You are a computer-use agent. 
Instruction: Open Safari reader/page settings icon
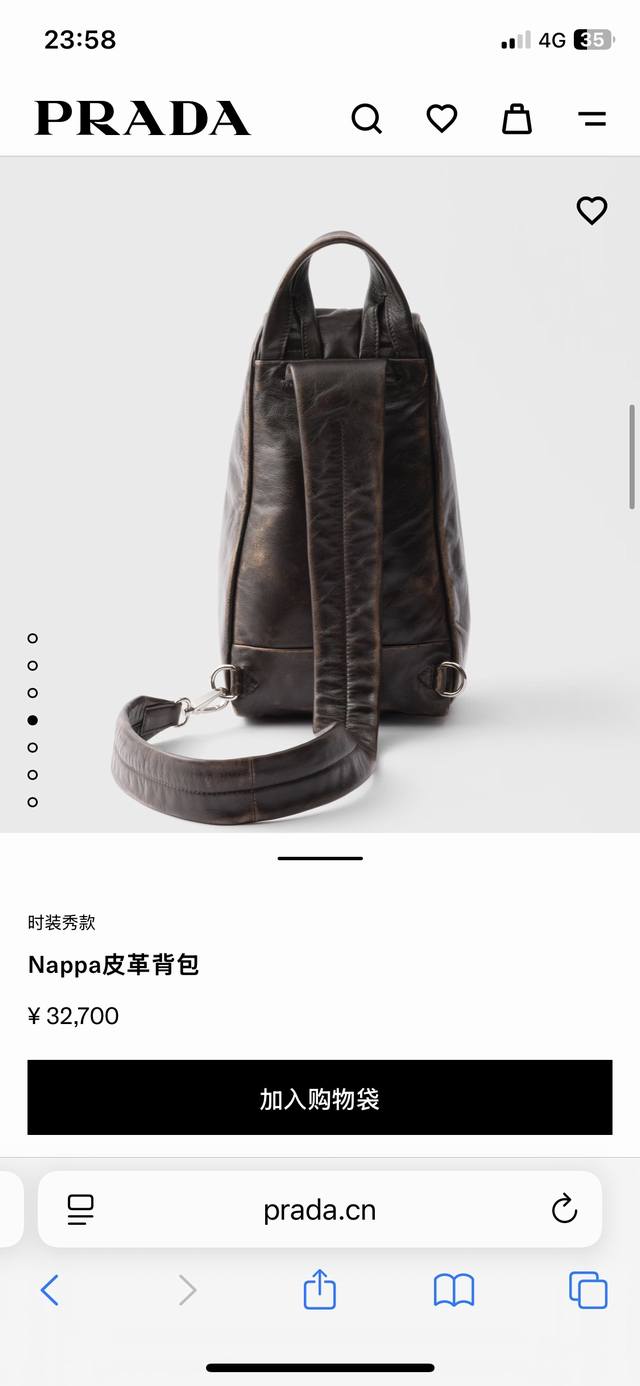coord(81,1209)
